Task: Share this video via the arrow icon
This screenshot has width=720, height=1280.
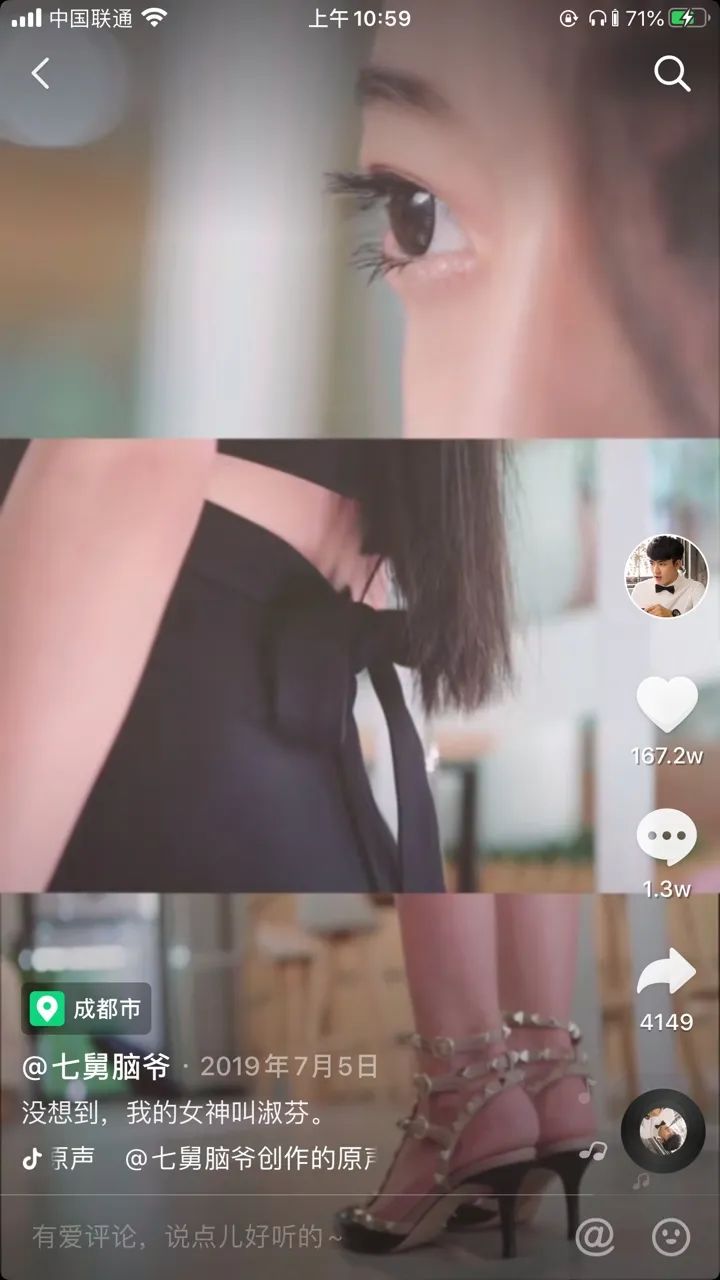Action: pos(666,972)
